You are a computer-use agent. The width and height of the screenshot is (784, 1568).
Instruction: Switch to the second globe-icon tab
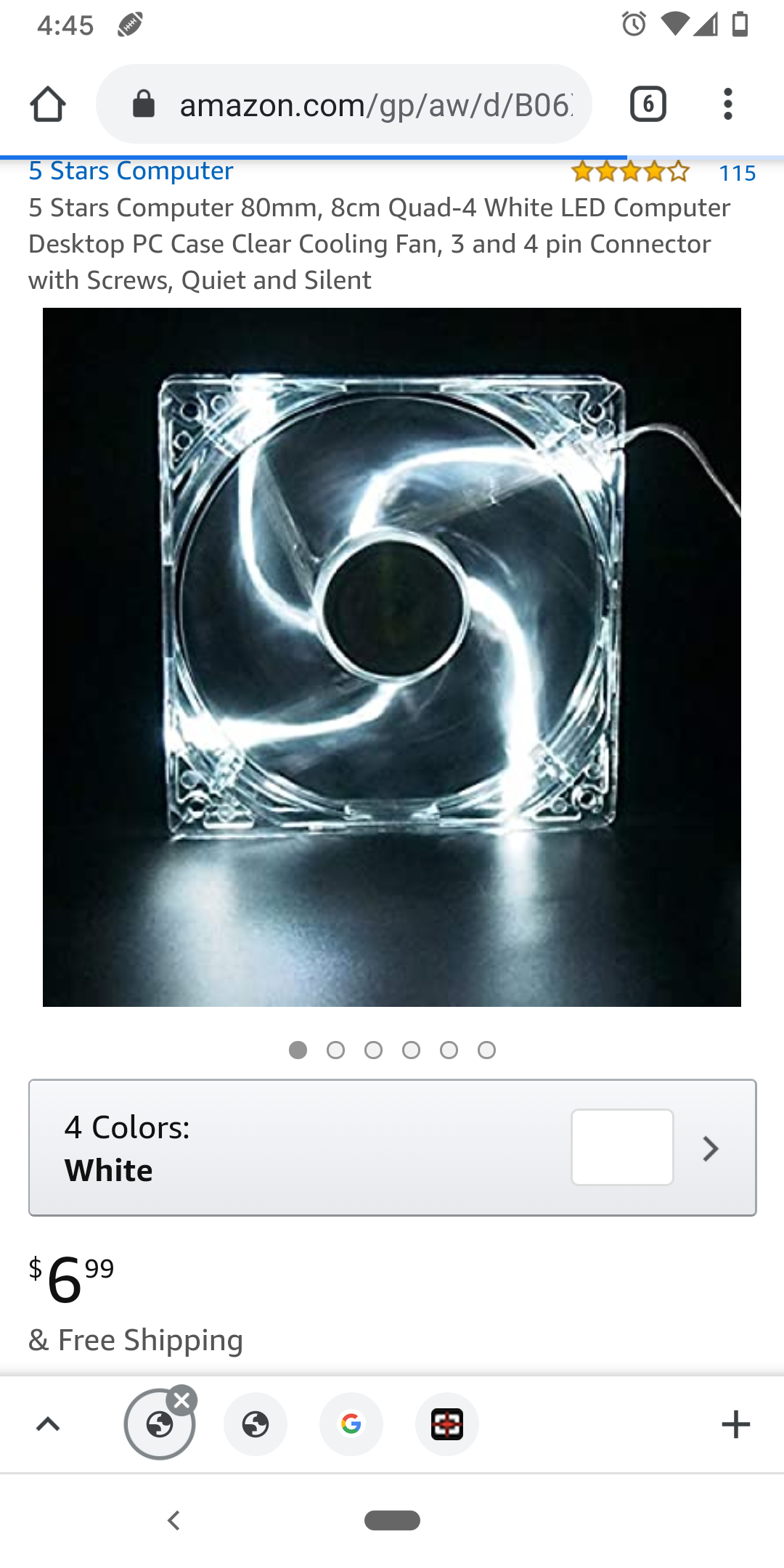(256, 1424)
